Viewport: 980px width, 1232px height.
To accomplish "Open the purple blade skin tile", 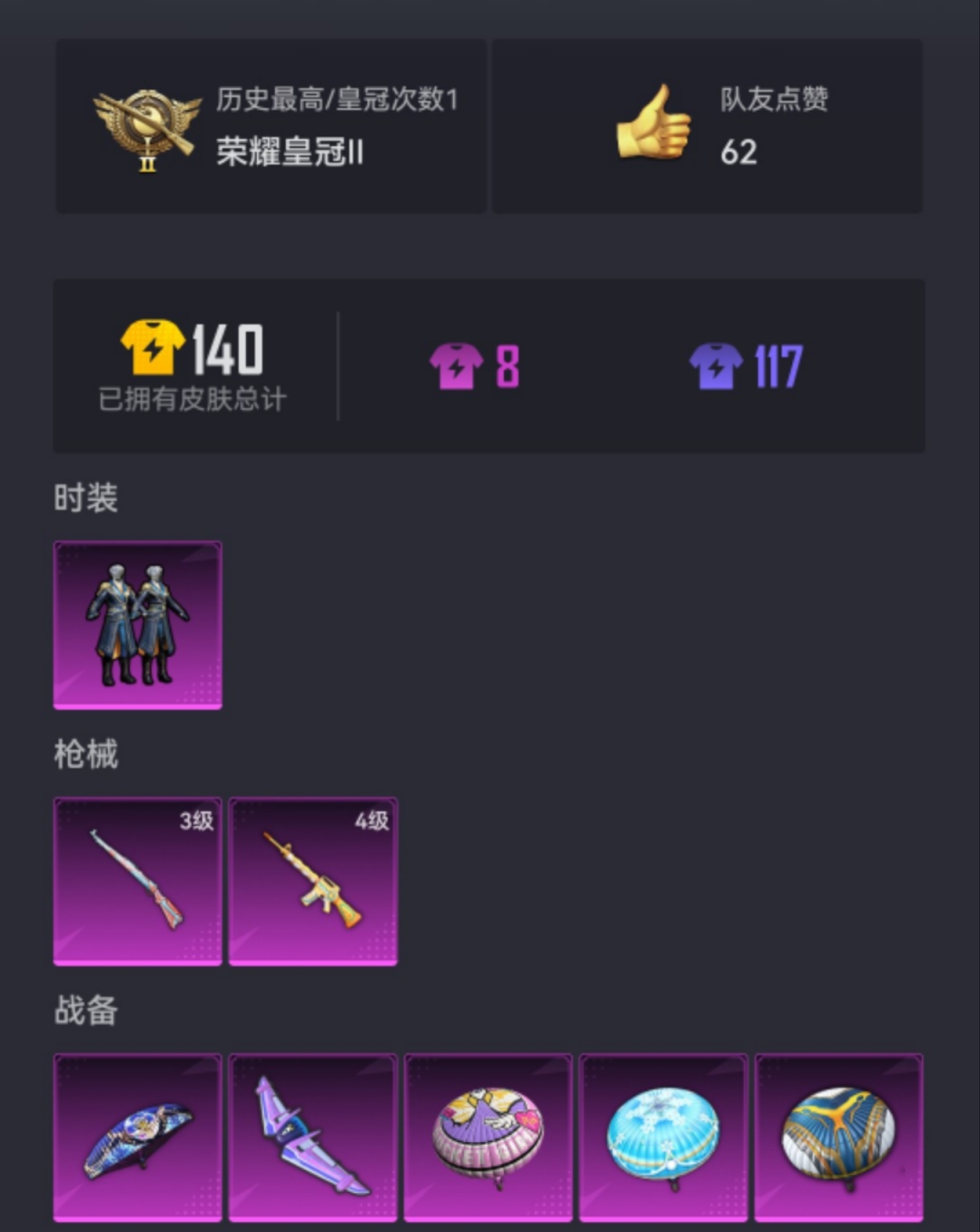I will pos(312,1138).
